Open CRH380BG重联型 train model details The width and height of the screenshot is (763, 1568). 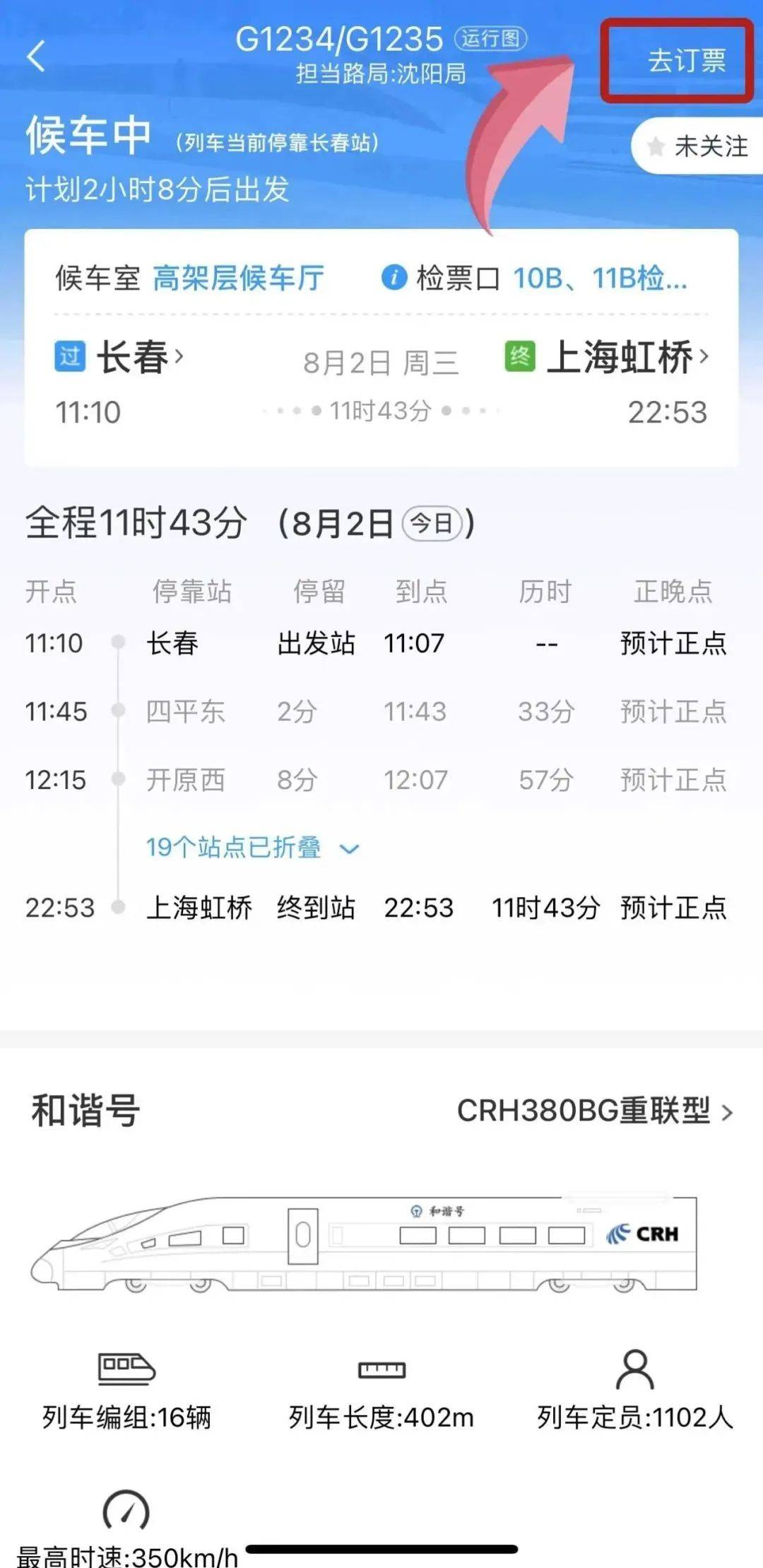pos(595,1111)
